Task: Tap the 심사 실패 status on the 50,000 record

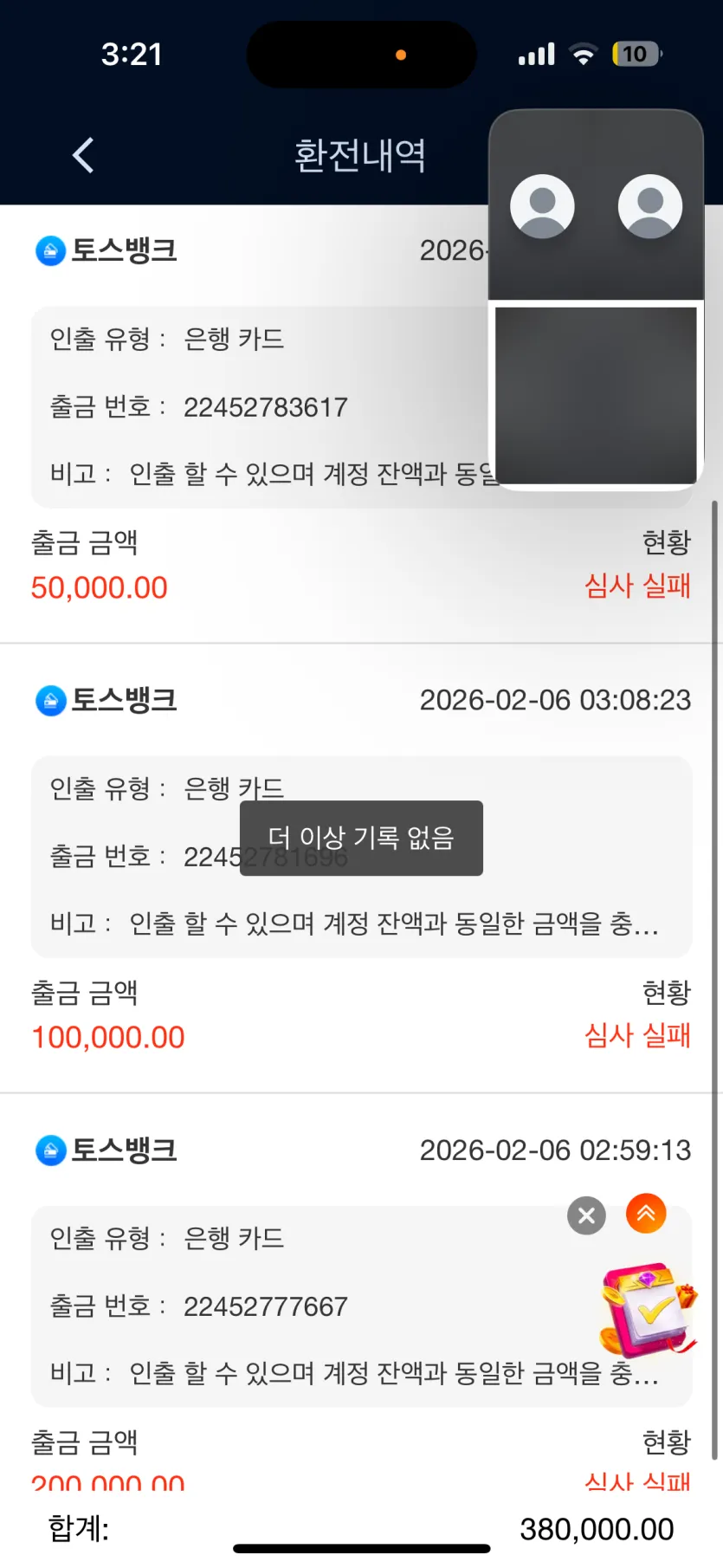Action: [637, 586]
